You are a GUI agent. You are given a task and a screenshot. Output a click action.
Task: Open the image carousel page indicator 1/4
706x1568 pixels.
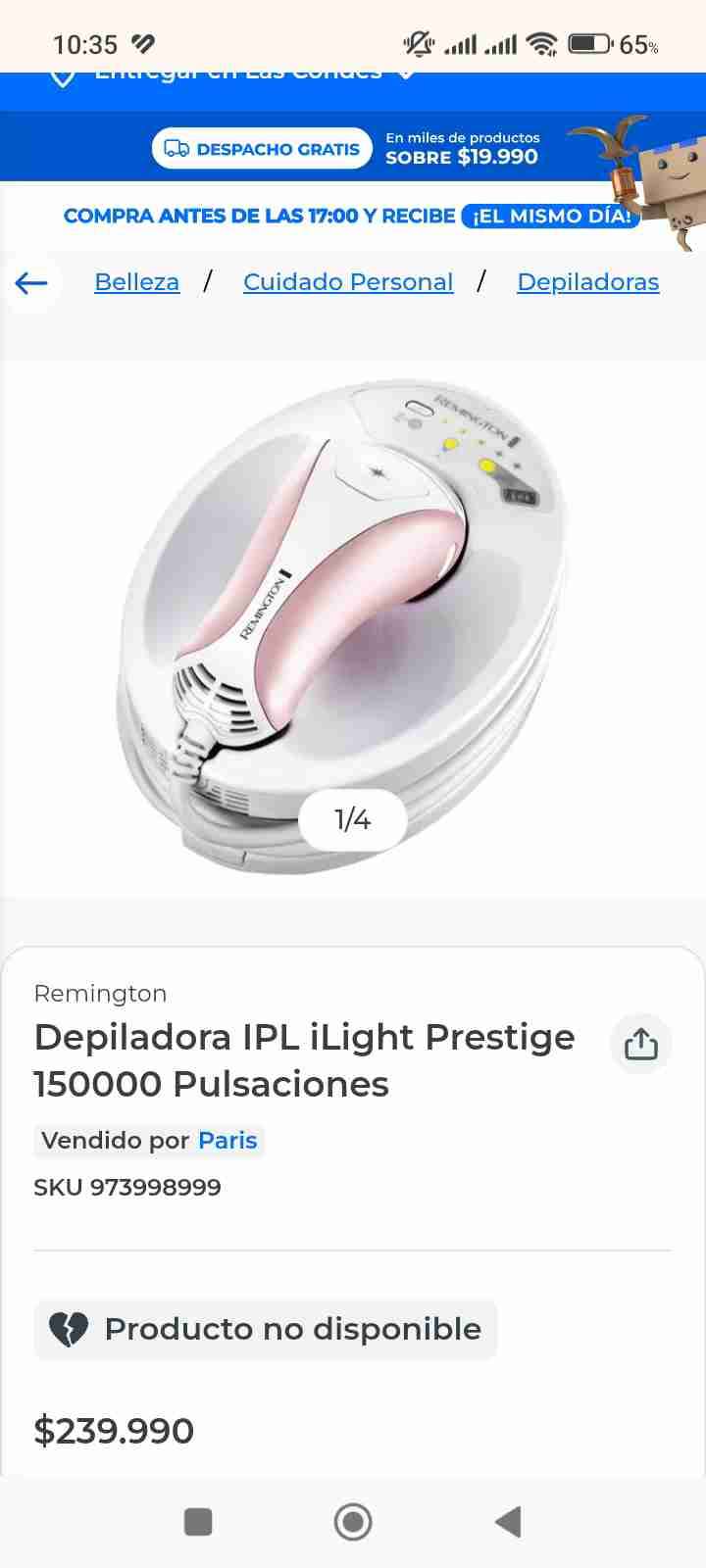click(x=353, y=819)
